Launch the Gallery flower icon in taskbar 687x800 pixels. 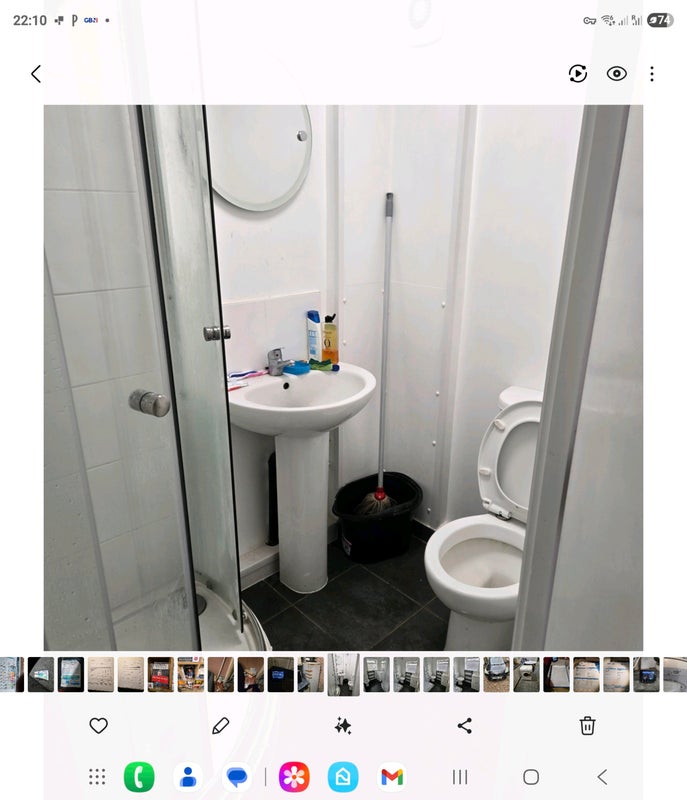tap(294, 777)
